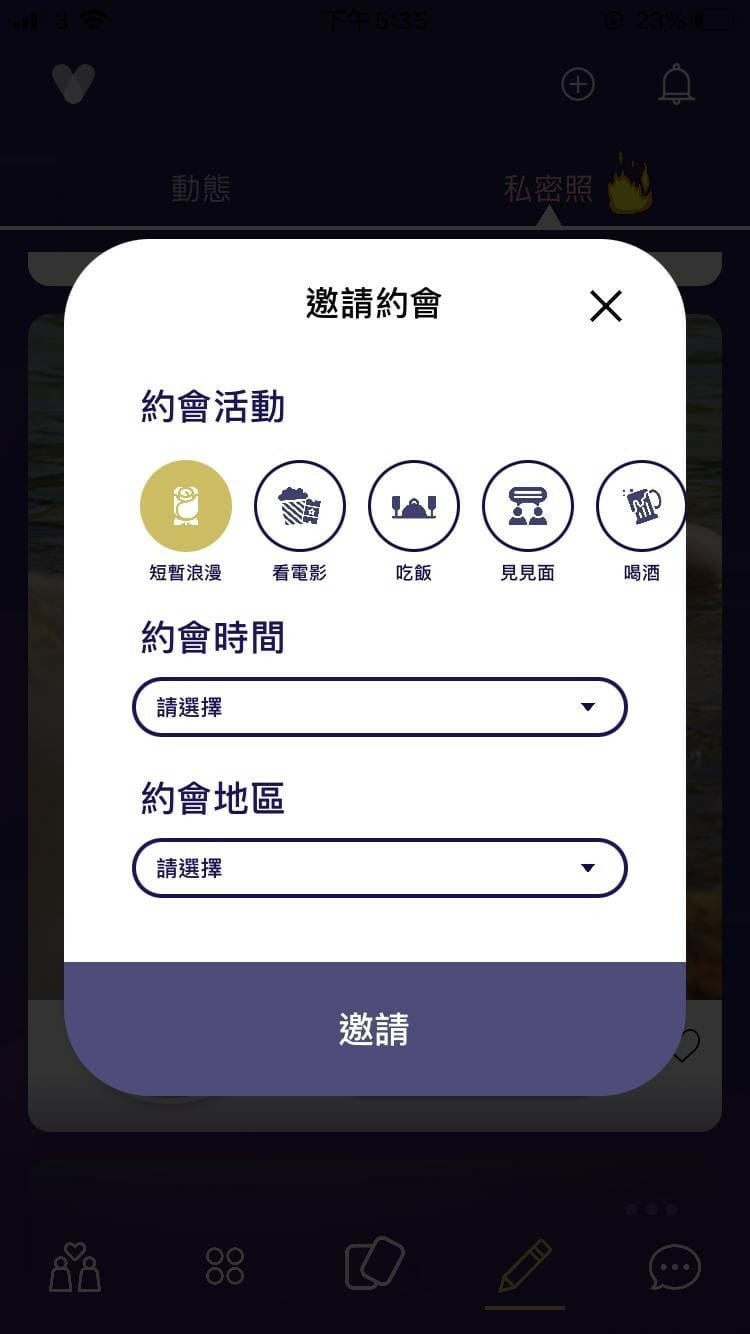Close the 邀請約會 dialog with the X

coord(606,307)
